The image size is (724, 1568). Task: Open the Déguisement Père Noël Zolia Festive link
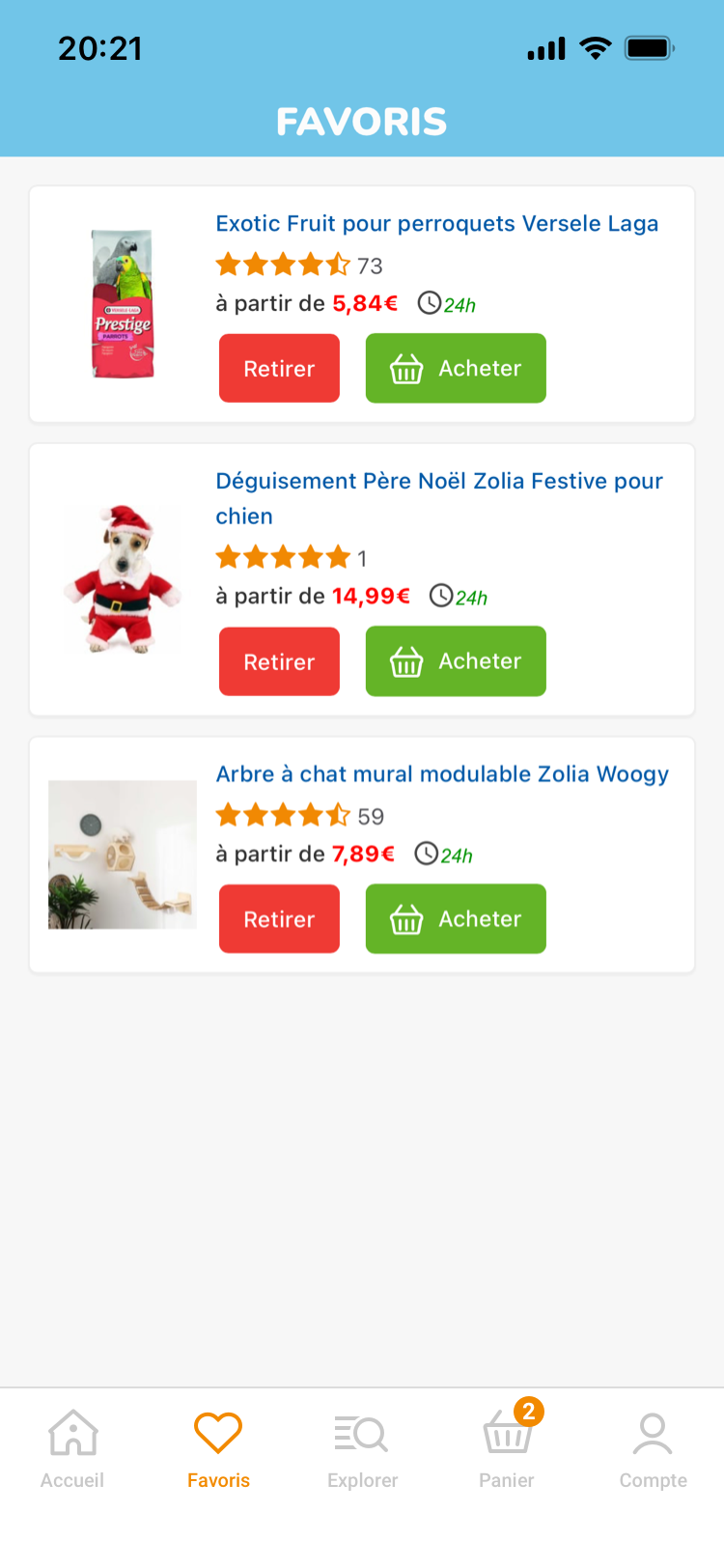439,498
